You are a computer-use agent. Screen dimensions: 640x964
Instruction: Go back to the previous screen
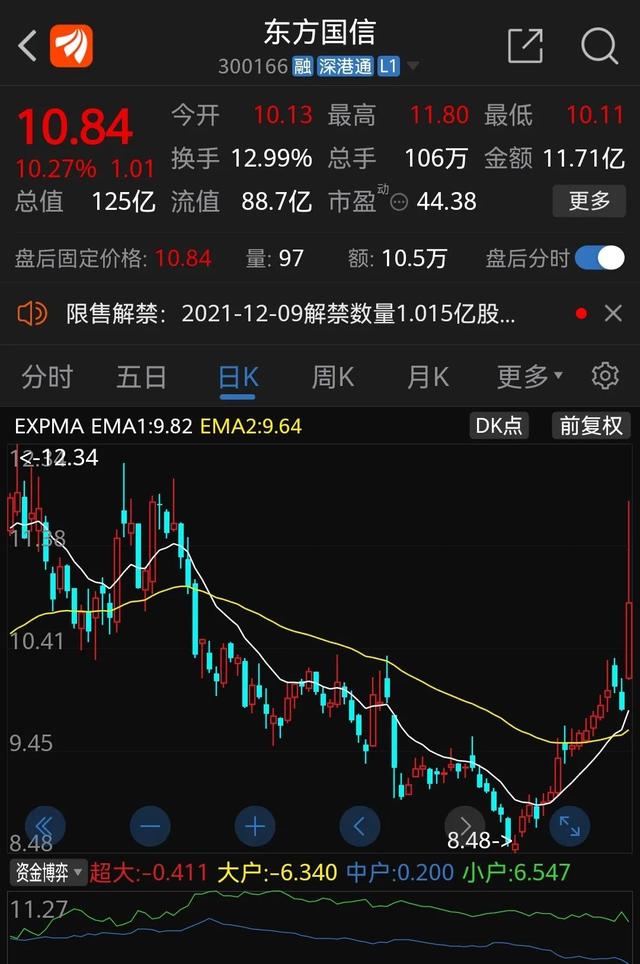(x=28, y=45)
